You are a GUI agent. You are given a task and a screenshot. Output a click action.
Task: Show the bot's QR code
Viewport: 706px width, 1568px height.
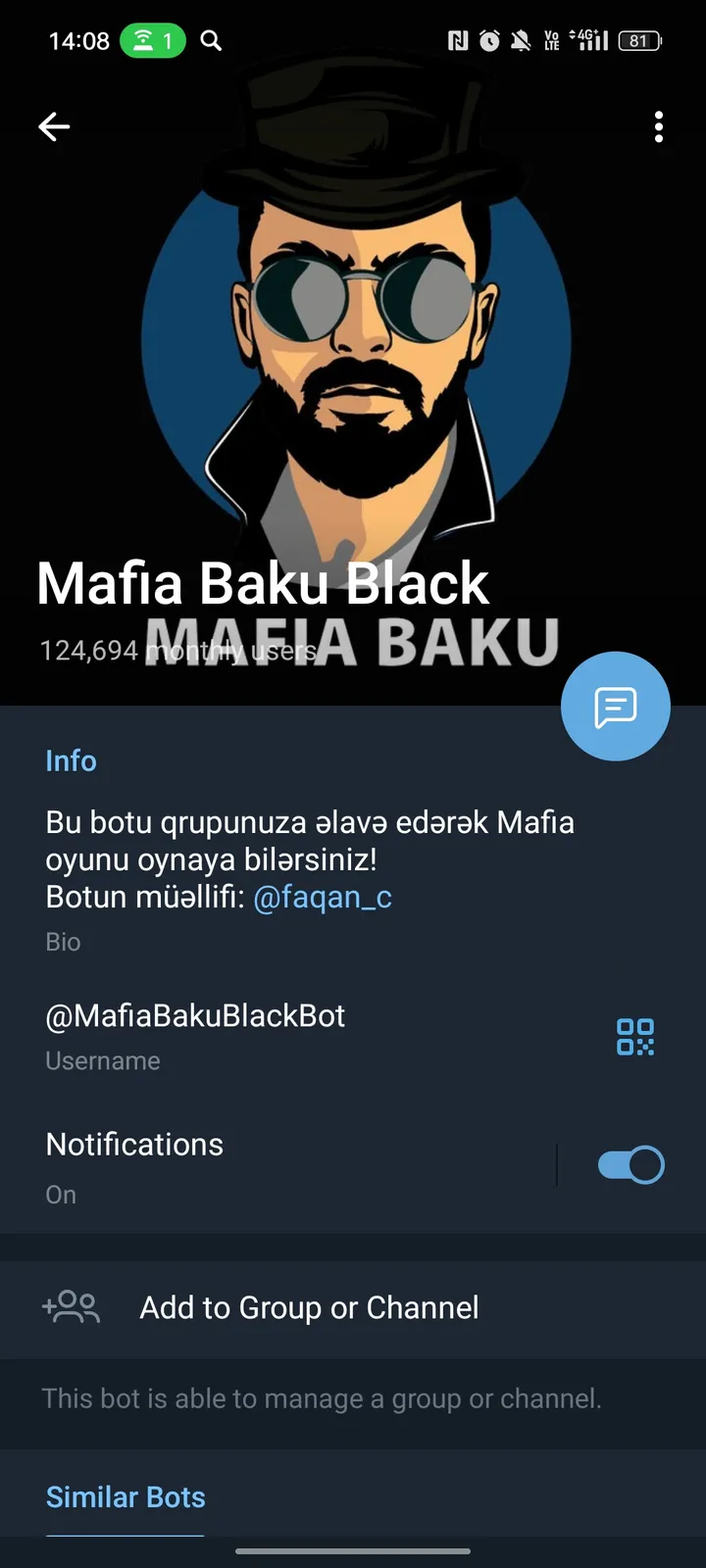[x=634, y=1036]
